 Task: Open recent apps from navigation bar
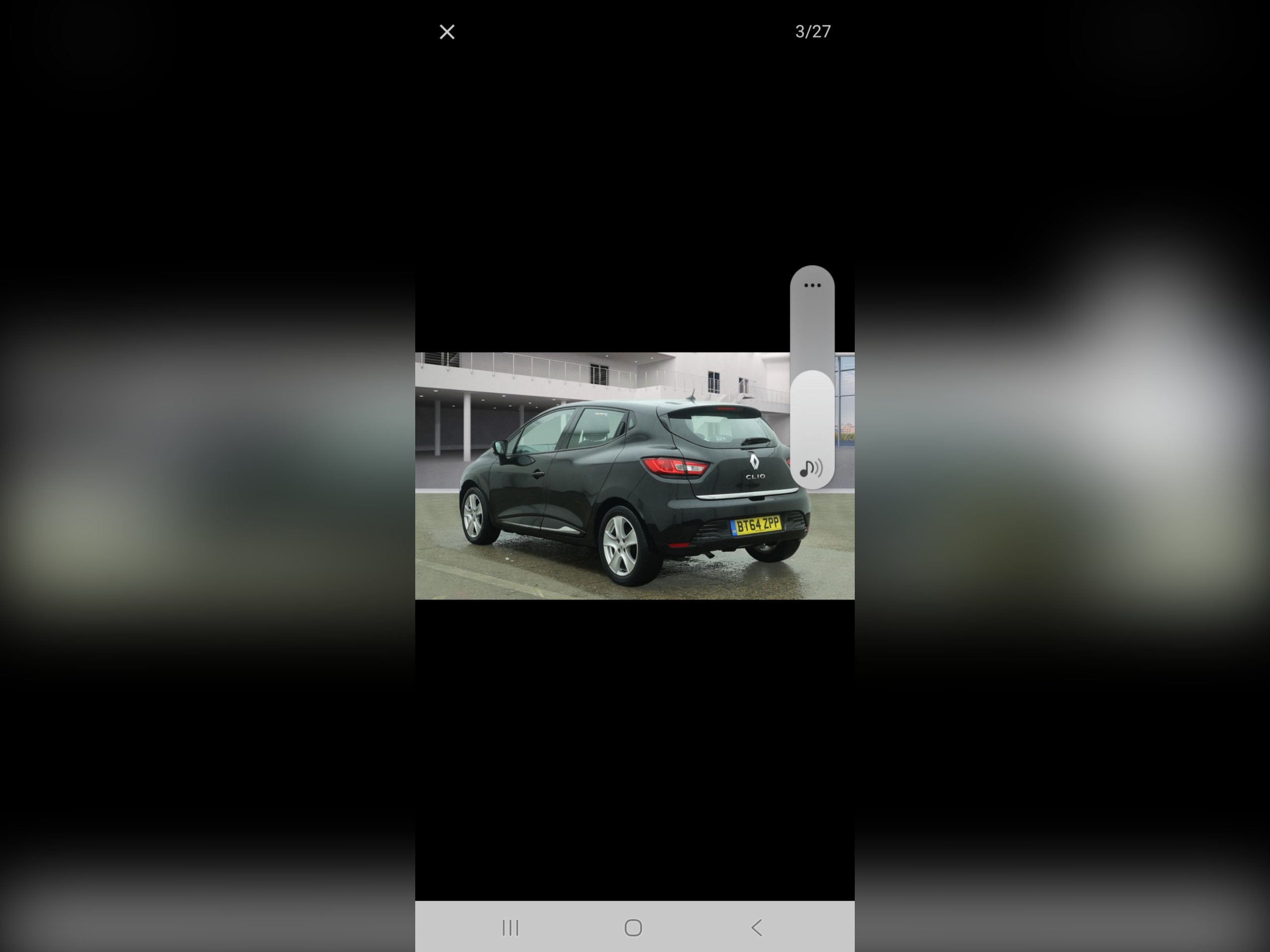(x=510, y=927)
